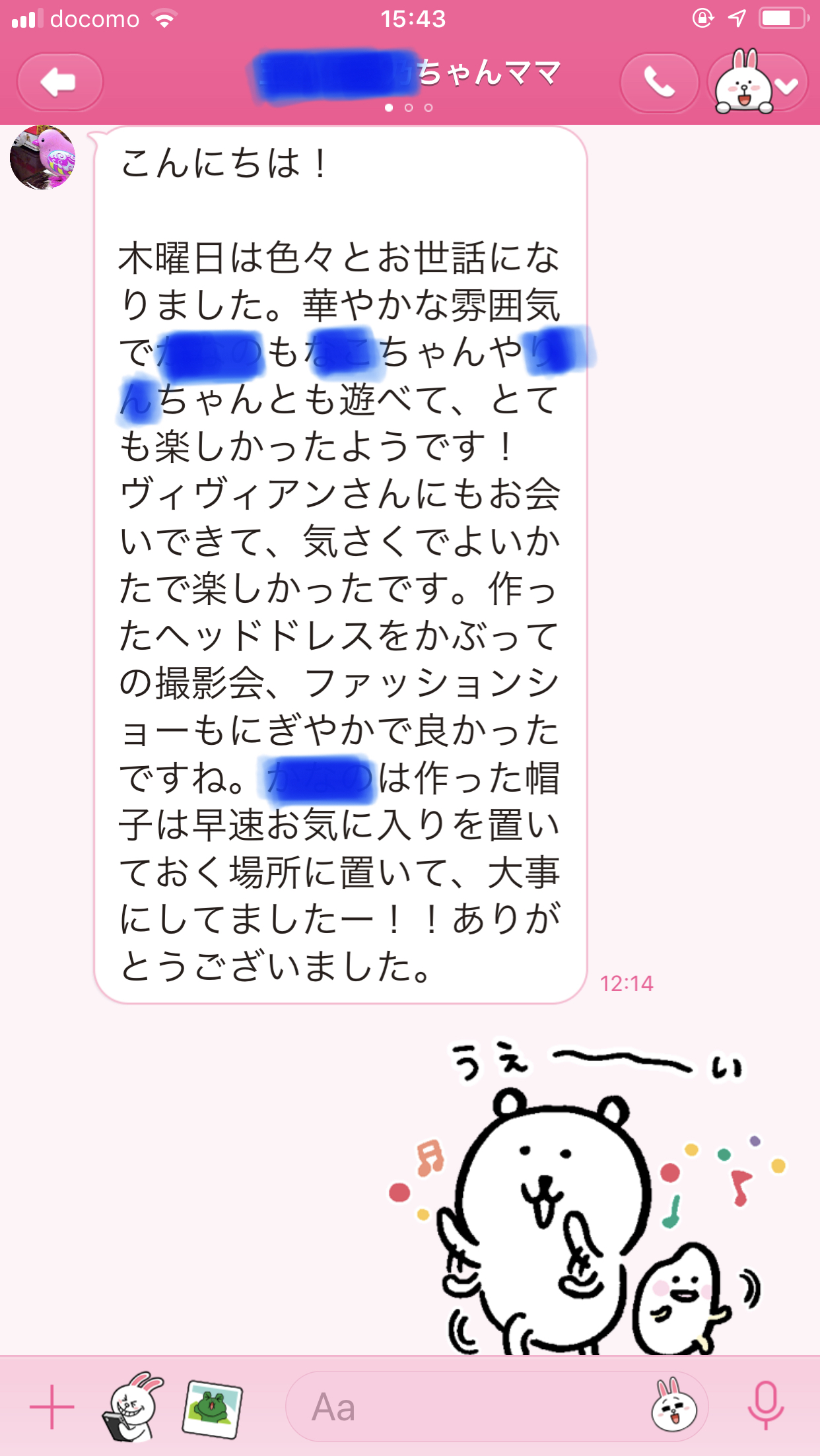Image resolution: width=820 pixels, height=1456 pixels.
Task: Open the camera via bunny-with-phone icon
Action: click(x=132, y=1407)
